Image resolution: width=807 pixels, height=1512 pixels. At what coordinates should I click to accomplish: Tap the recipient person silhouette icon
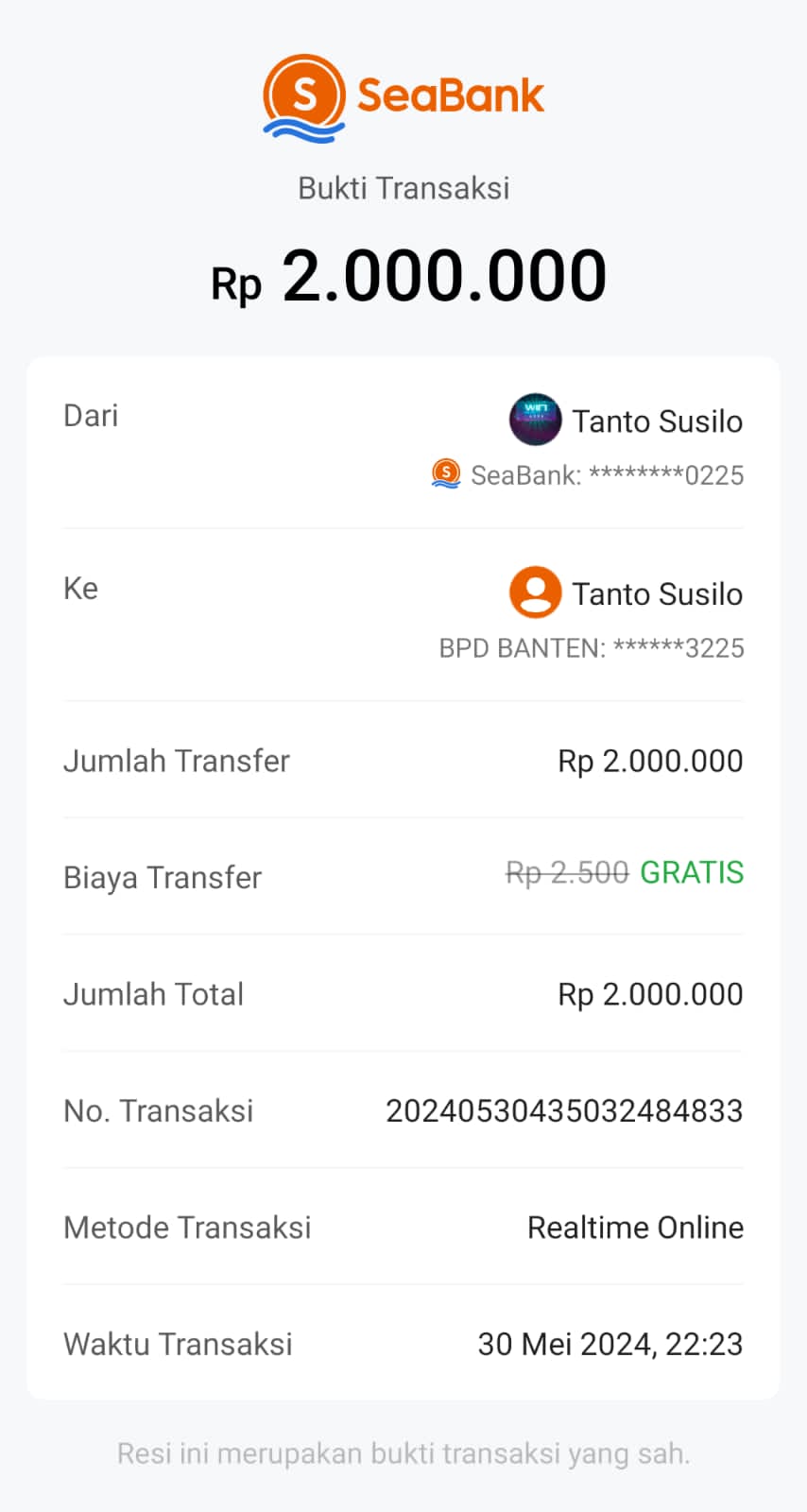click(x=534, y=593)
